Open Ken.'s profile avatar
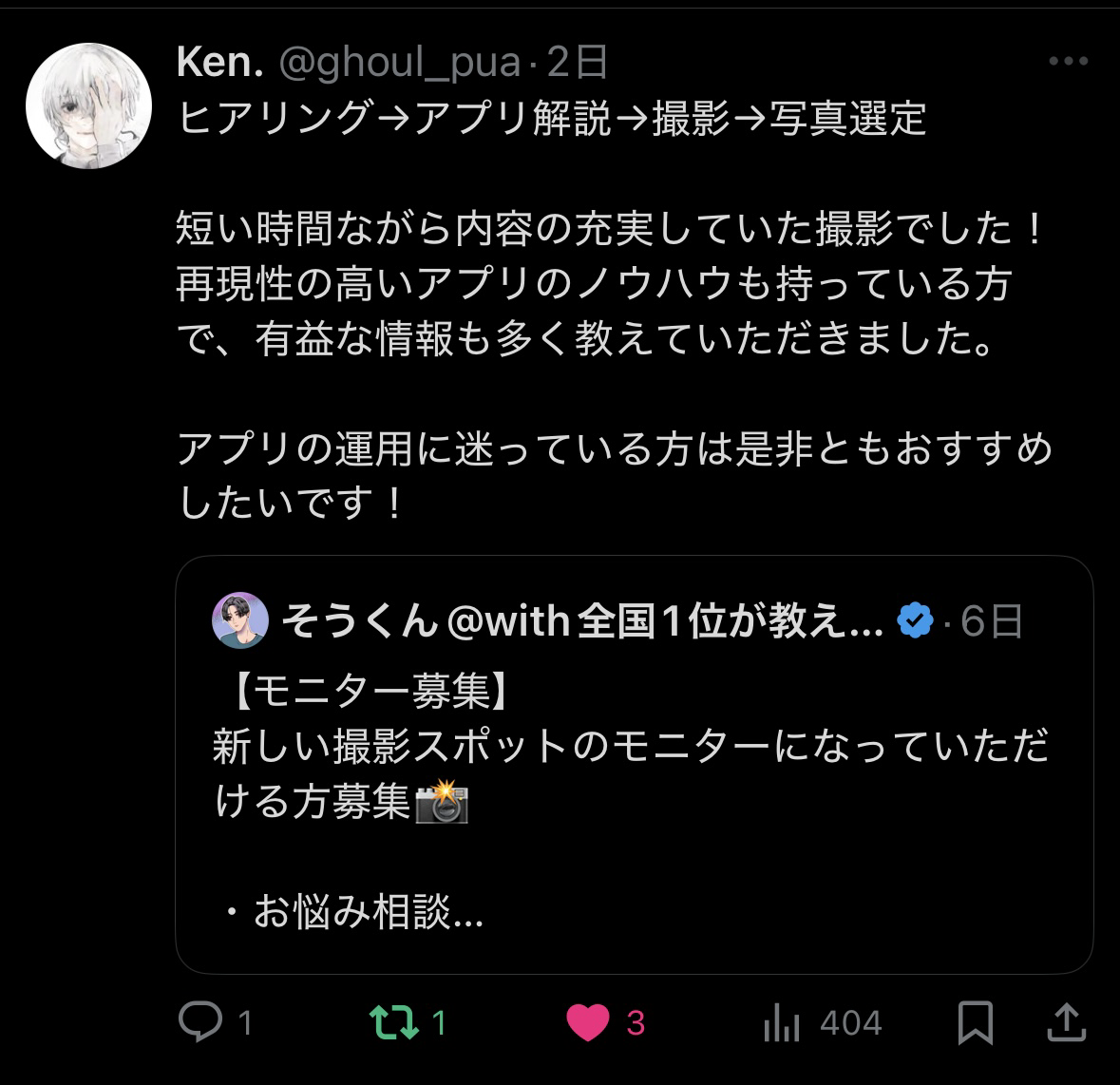 88,105
